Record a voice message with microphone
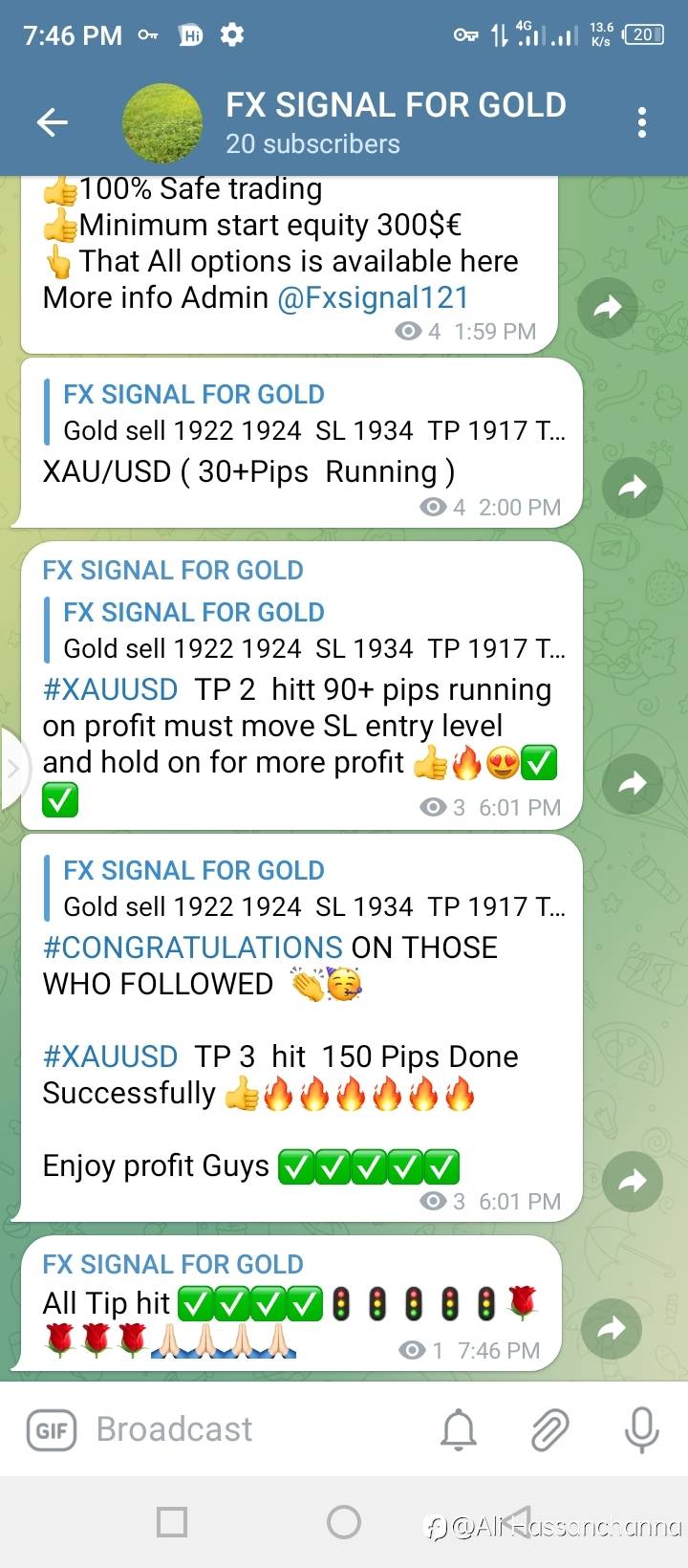Viewport: 688px width, 1568px height. (641, 1429)
